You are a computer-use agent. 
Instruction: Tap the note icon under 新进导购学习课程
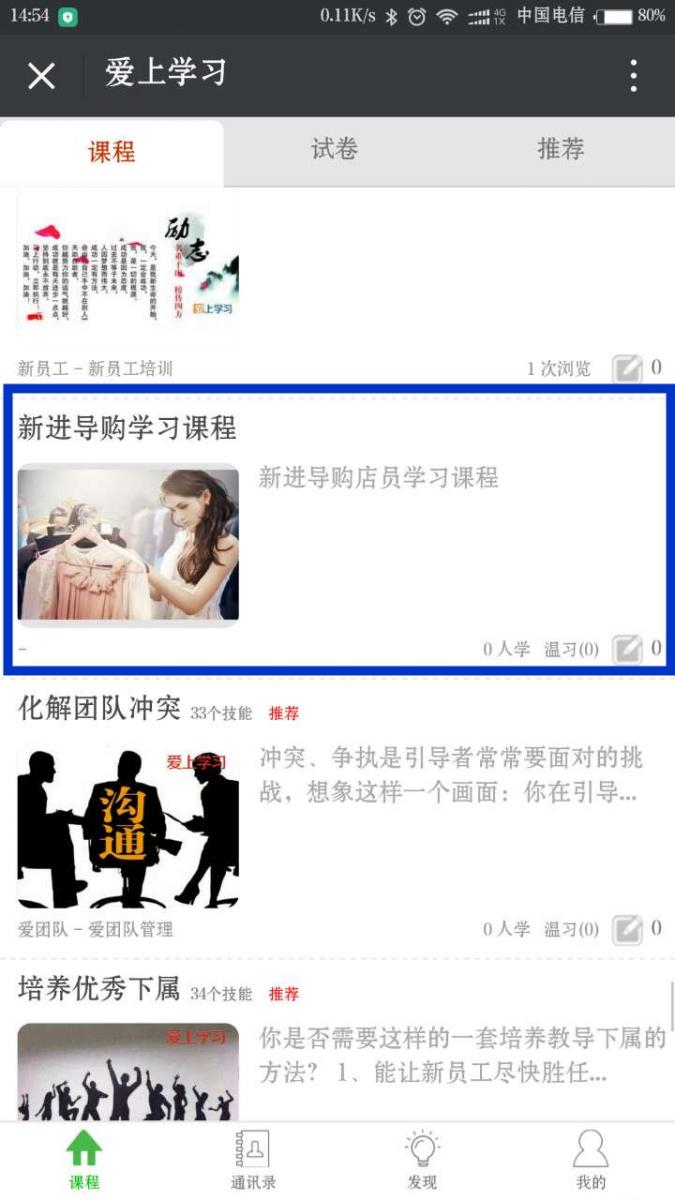pos(628,649)
